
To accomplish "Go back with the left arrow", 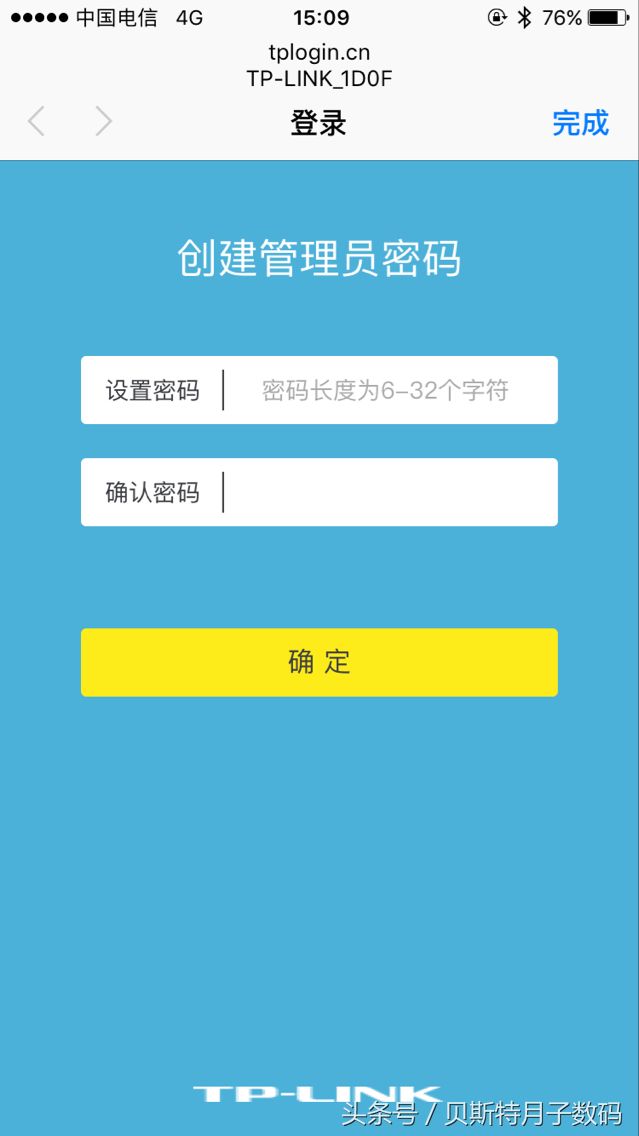I will click(x=36, y=121).
